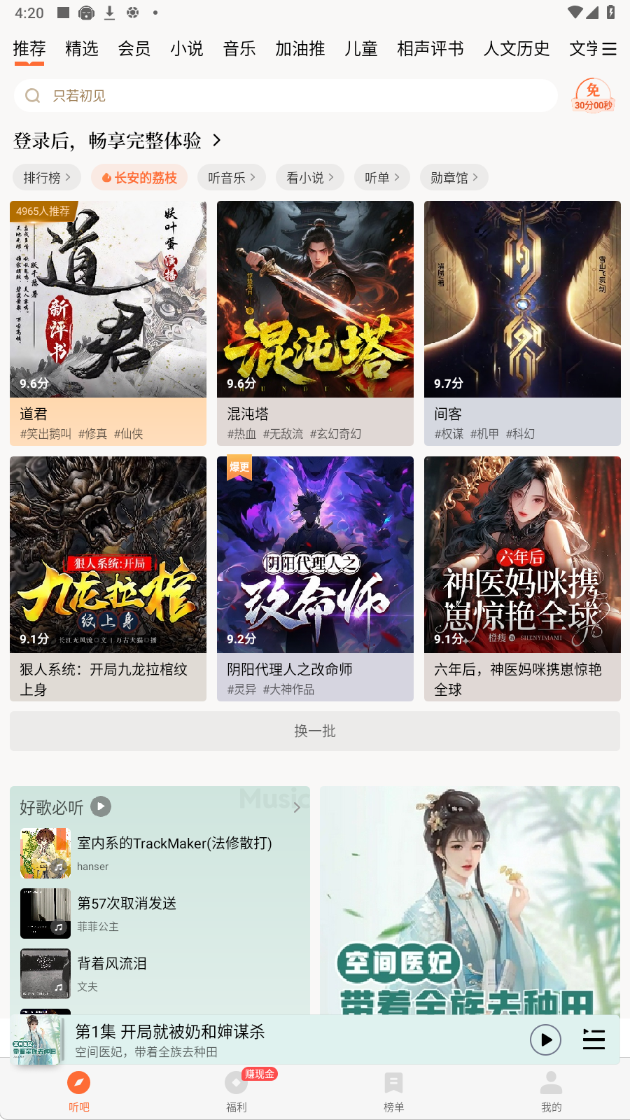Refresh recommendations with 换一批
630x1120 pixels.
(315, 731)
